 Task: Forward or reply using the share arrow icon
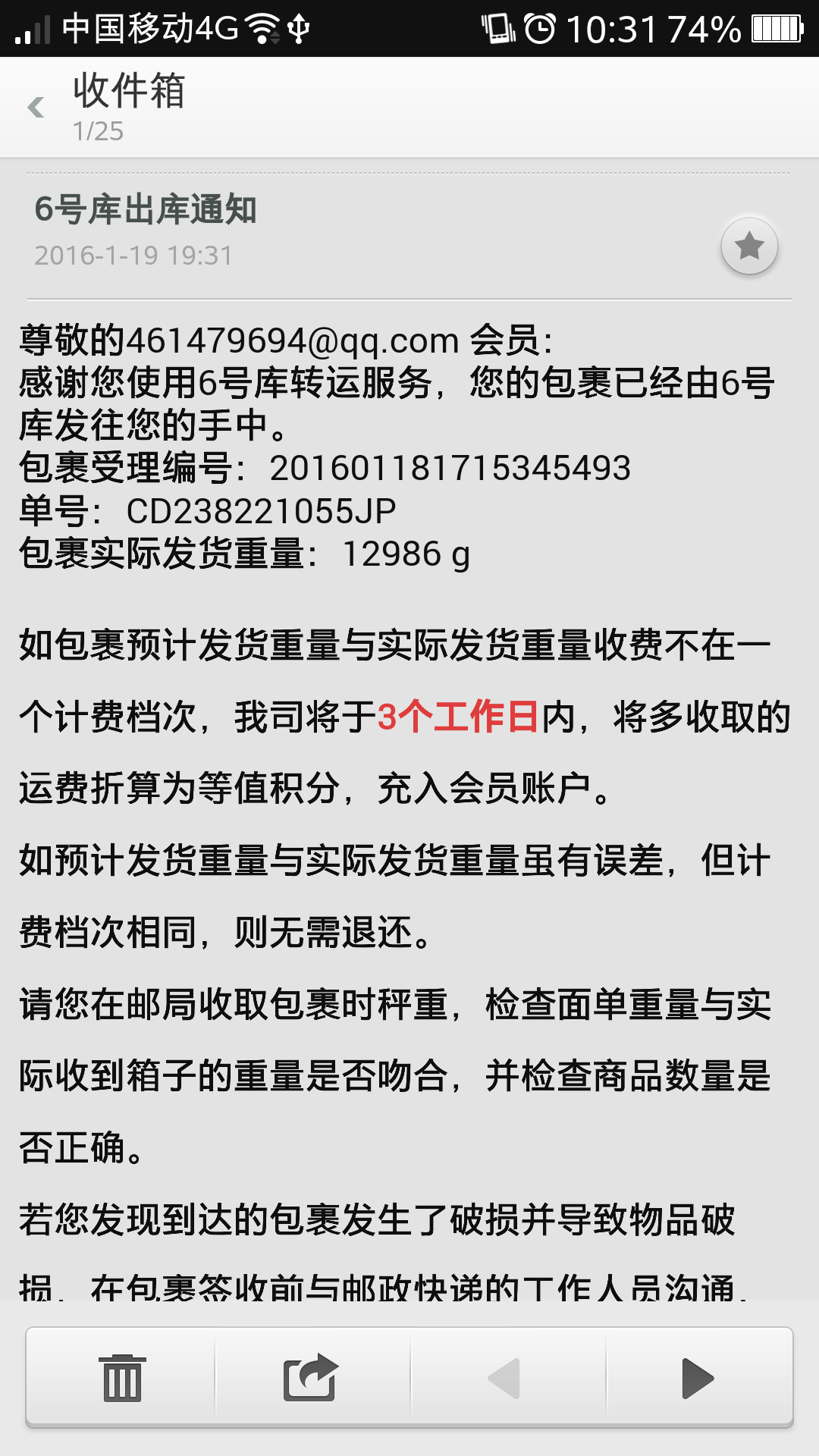(310, 1377)
